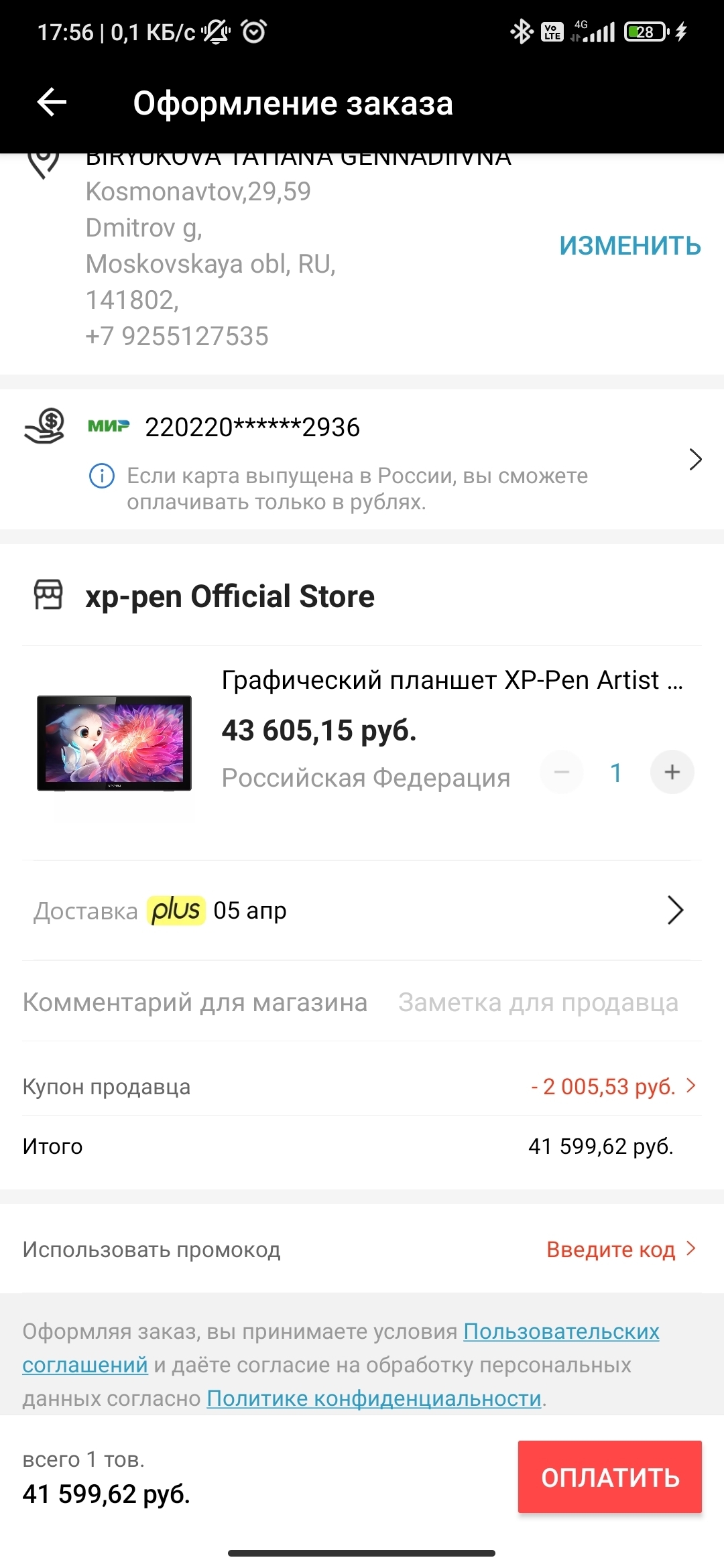Open the XP-Pen Artist tablet product image
This screenshot has width=724, height=1568.
coord(114,743)
